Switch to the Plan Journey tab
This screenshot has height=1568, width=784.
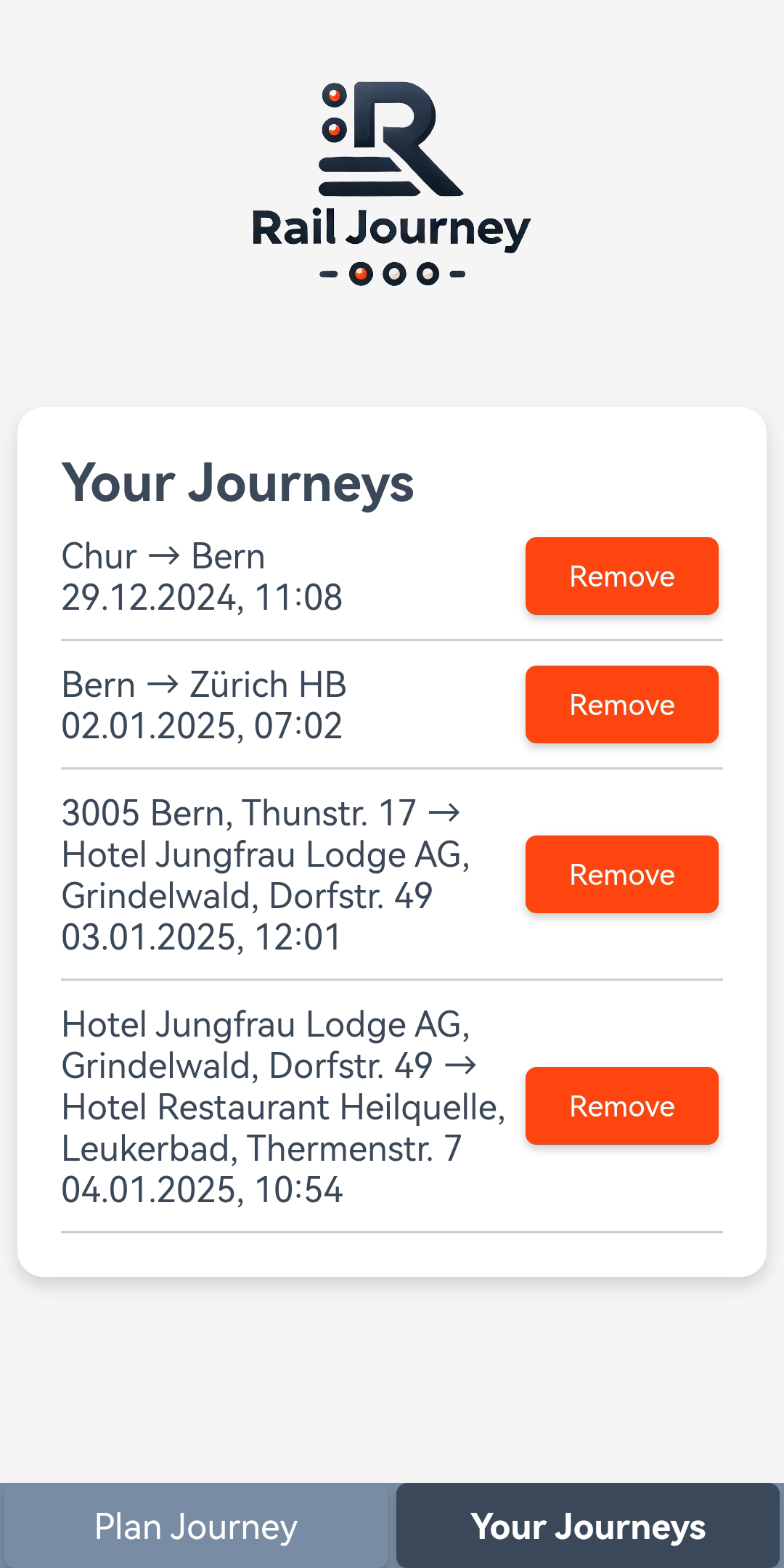pyautogui.click(x=195, y=1526)
